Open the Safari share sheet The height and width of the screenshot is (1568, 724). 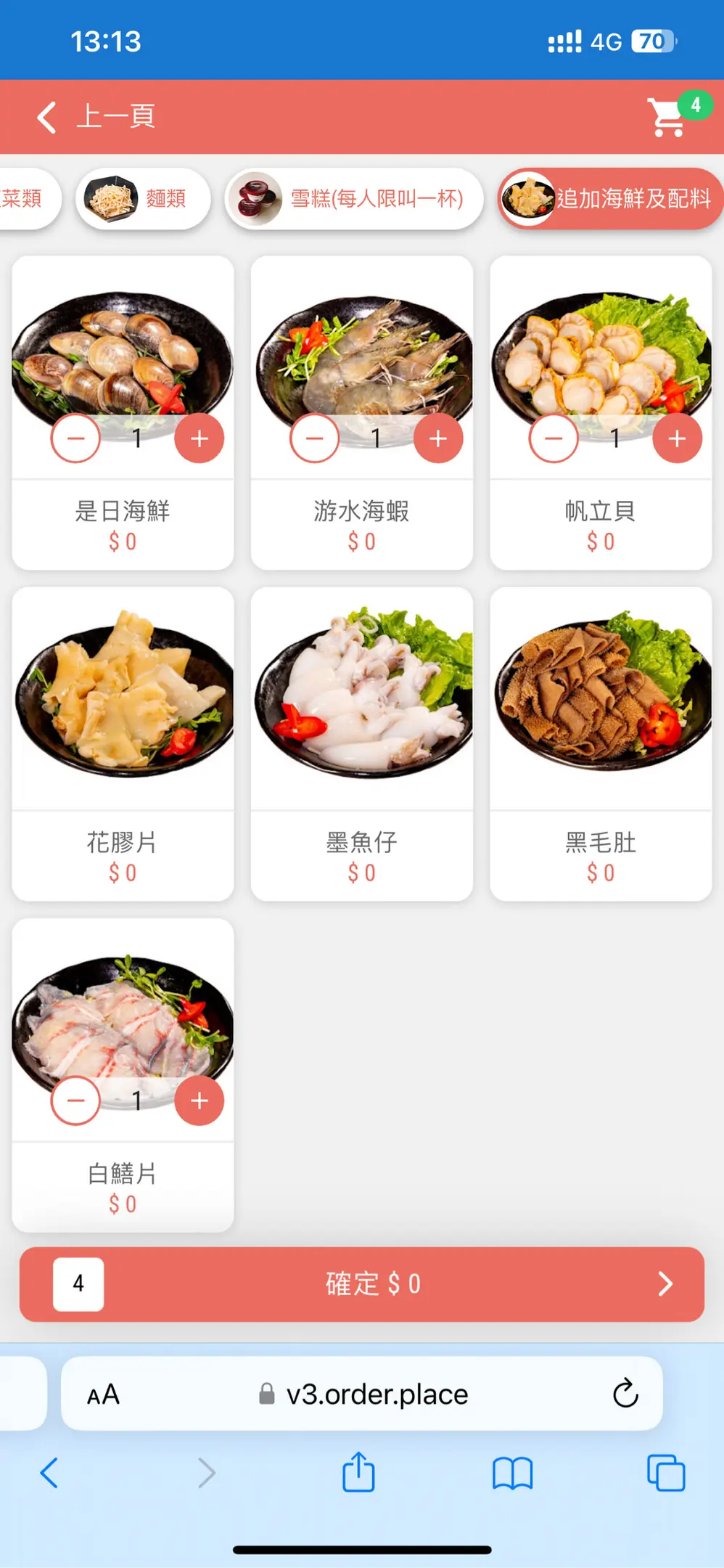click(x=358, y=1473)
